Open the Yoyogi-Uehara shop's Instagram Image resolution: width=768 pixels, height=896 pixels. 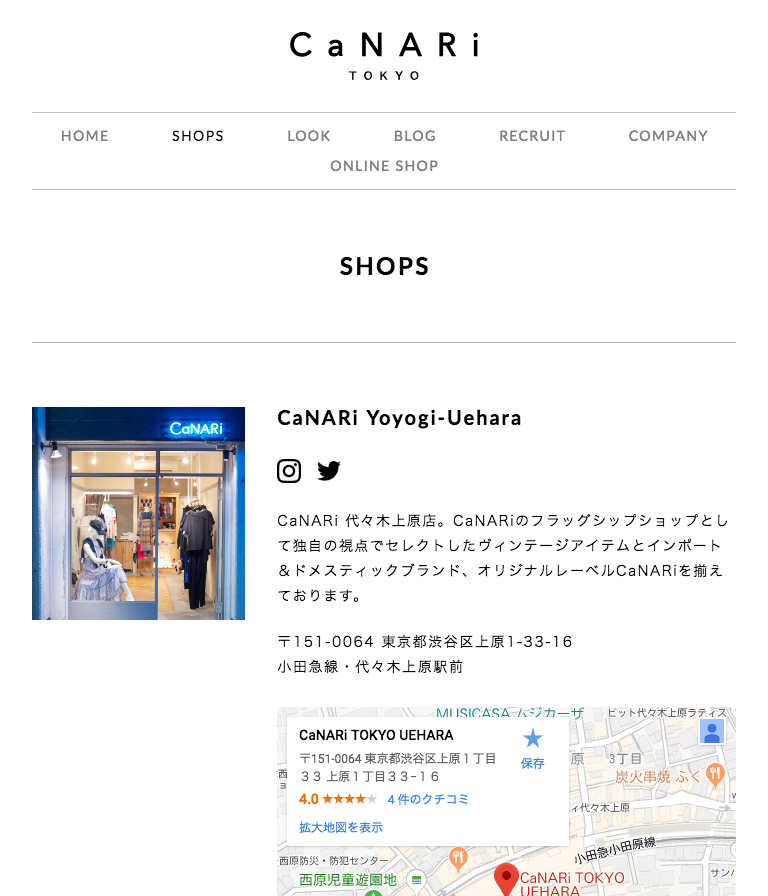[289, 471]
